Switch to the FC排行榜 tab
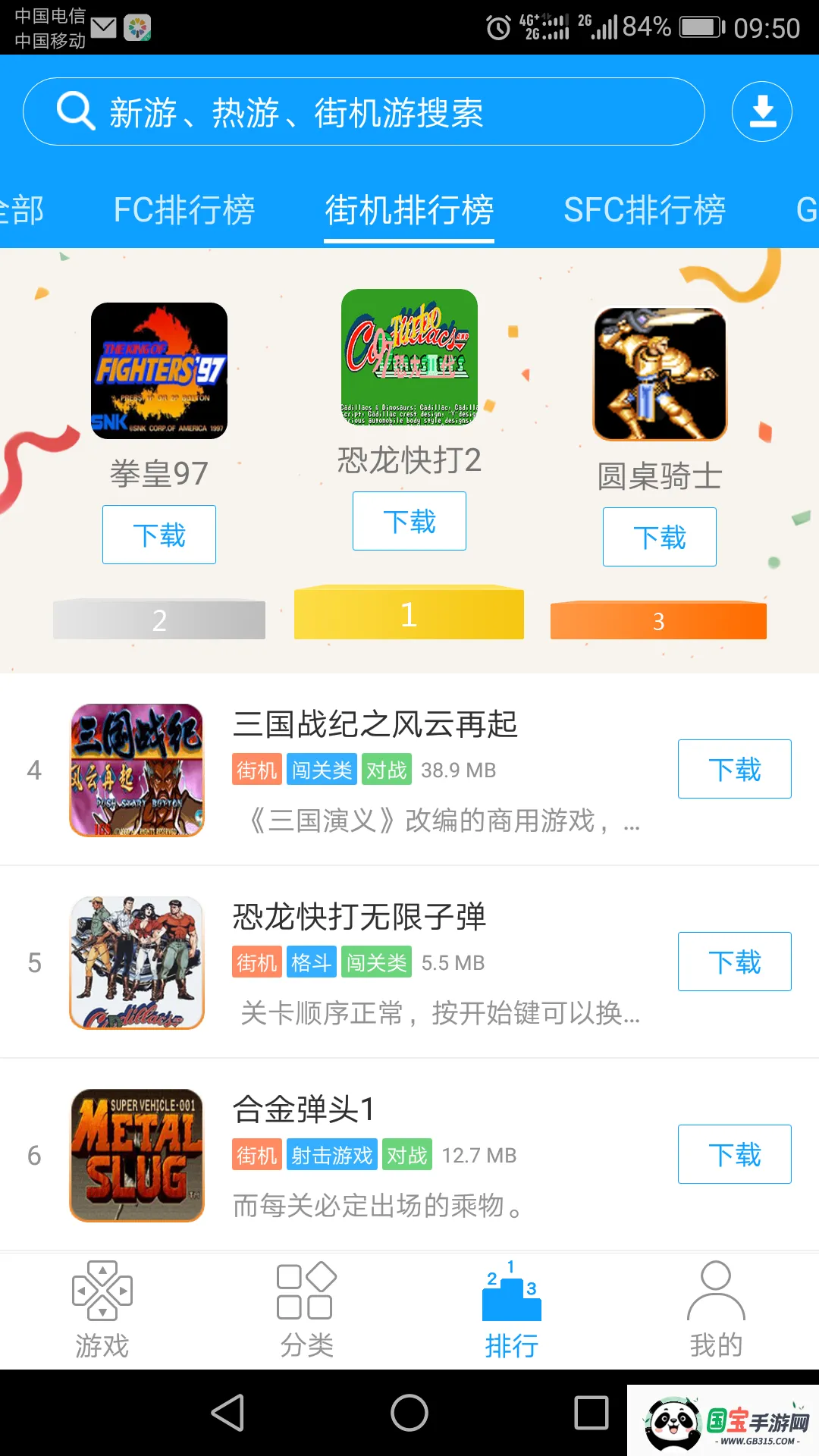The image size is (819, 1456). [184, 210]
